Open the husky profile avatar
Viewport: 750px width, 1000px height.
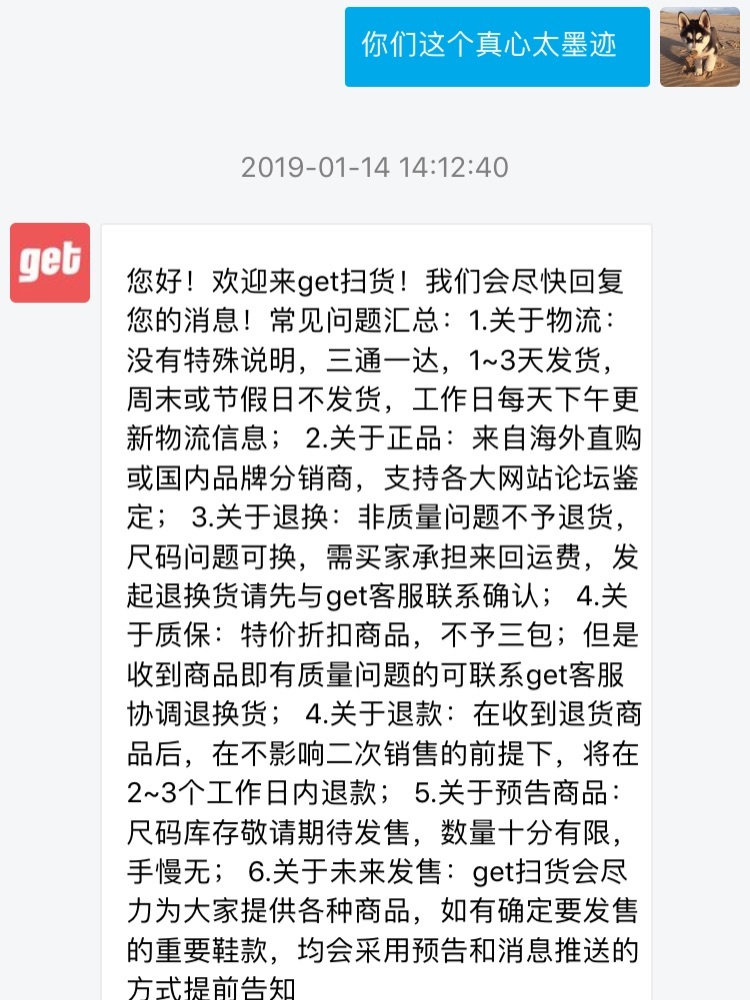tap(699, 47)
